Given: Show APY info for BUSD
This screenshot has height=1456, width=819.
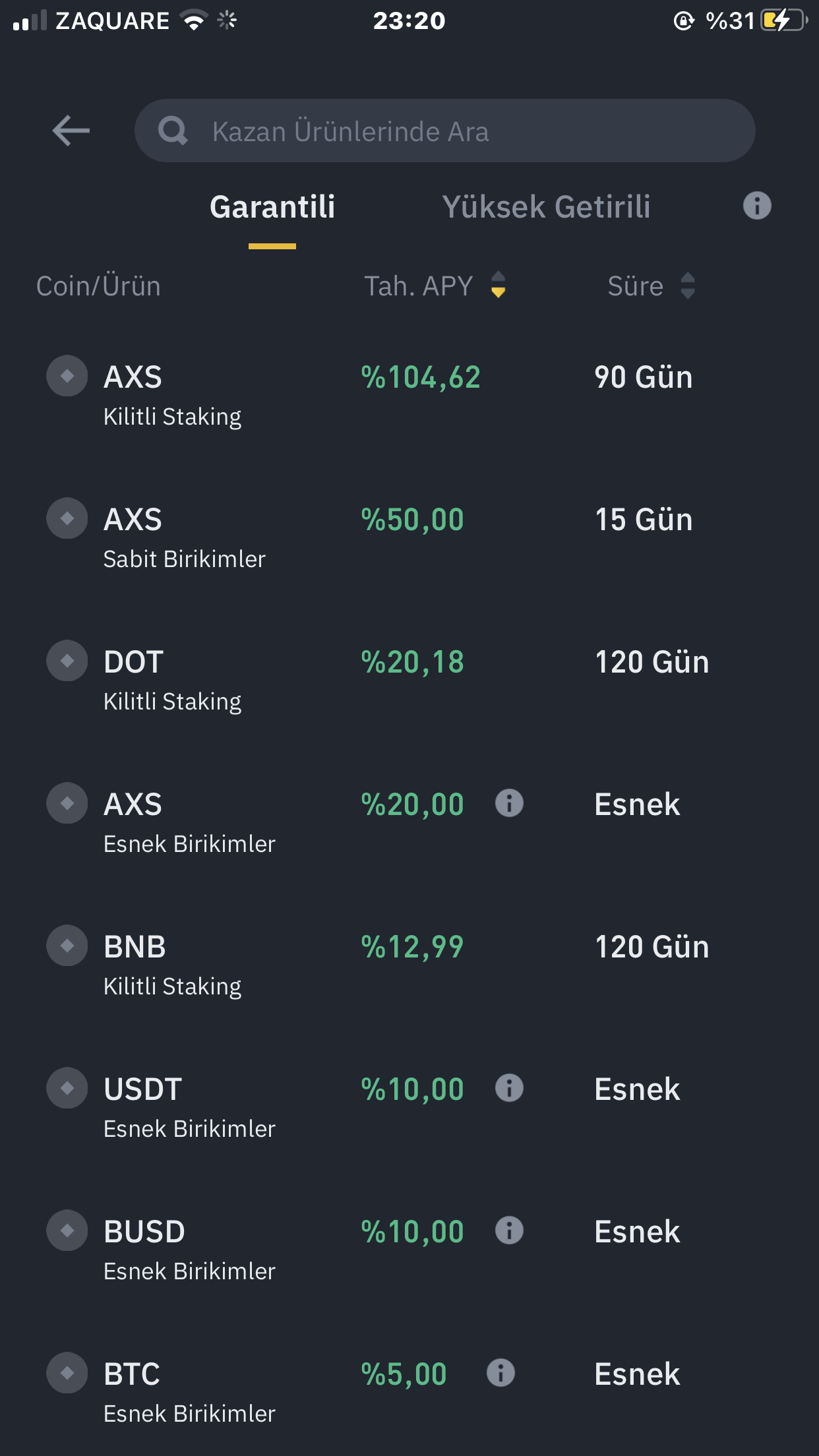Looking at the screenshot, I should (x=509, y=1230).
